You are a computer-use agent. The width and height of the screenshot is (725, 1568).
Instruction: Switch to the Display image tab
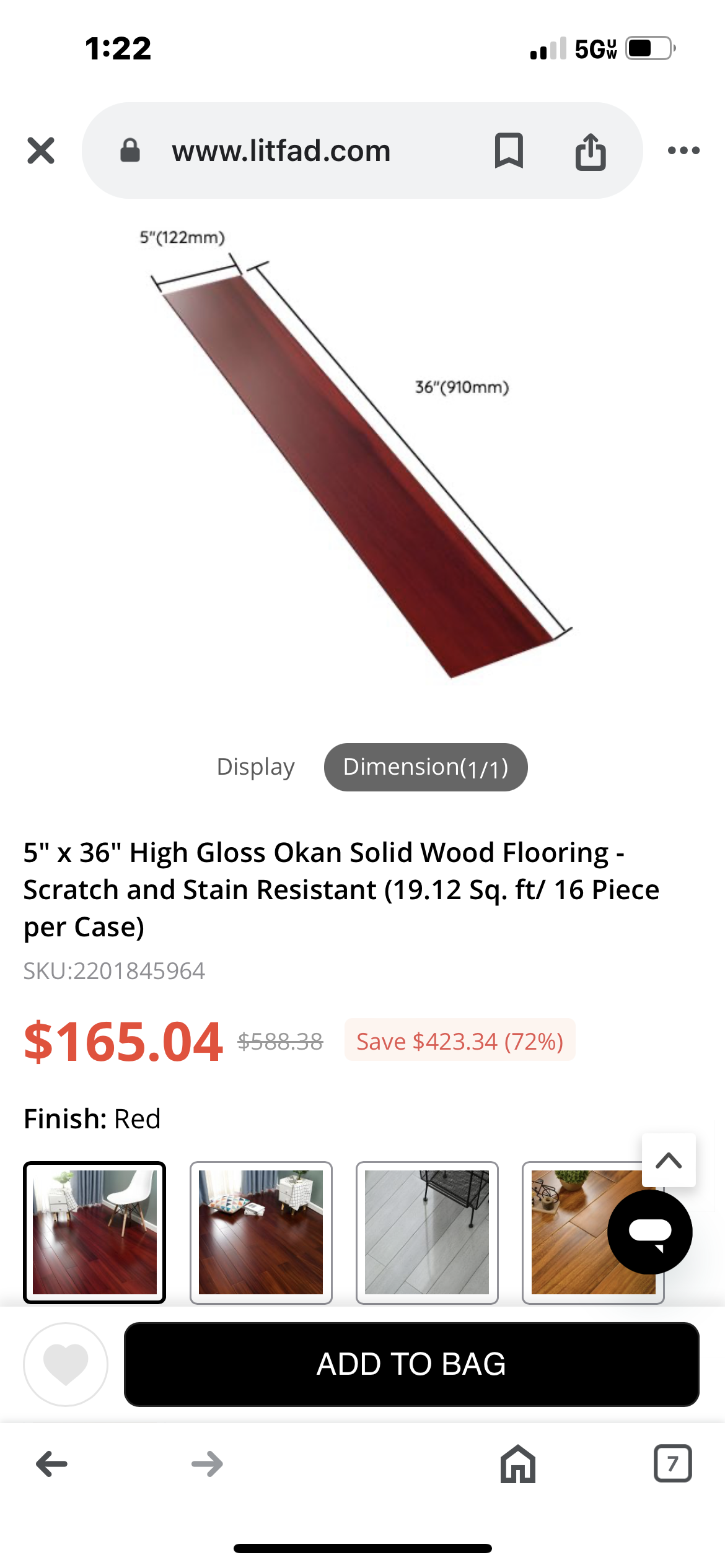tap(255, 767)
